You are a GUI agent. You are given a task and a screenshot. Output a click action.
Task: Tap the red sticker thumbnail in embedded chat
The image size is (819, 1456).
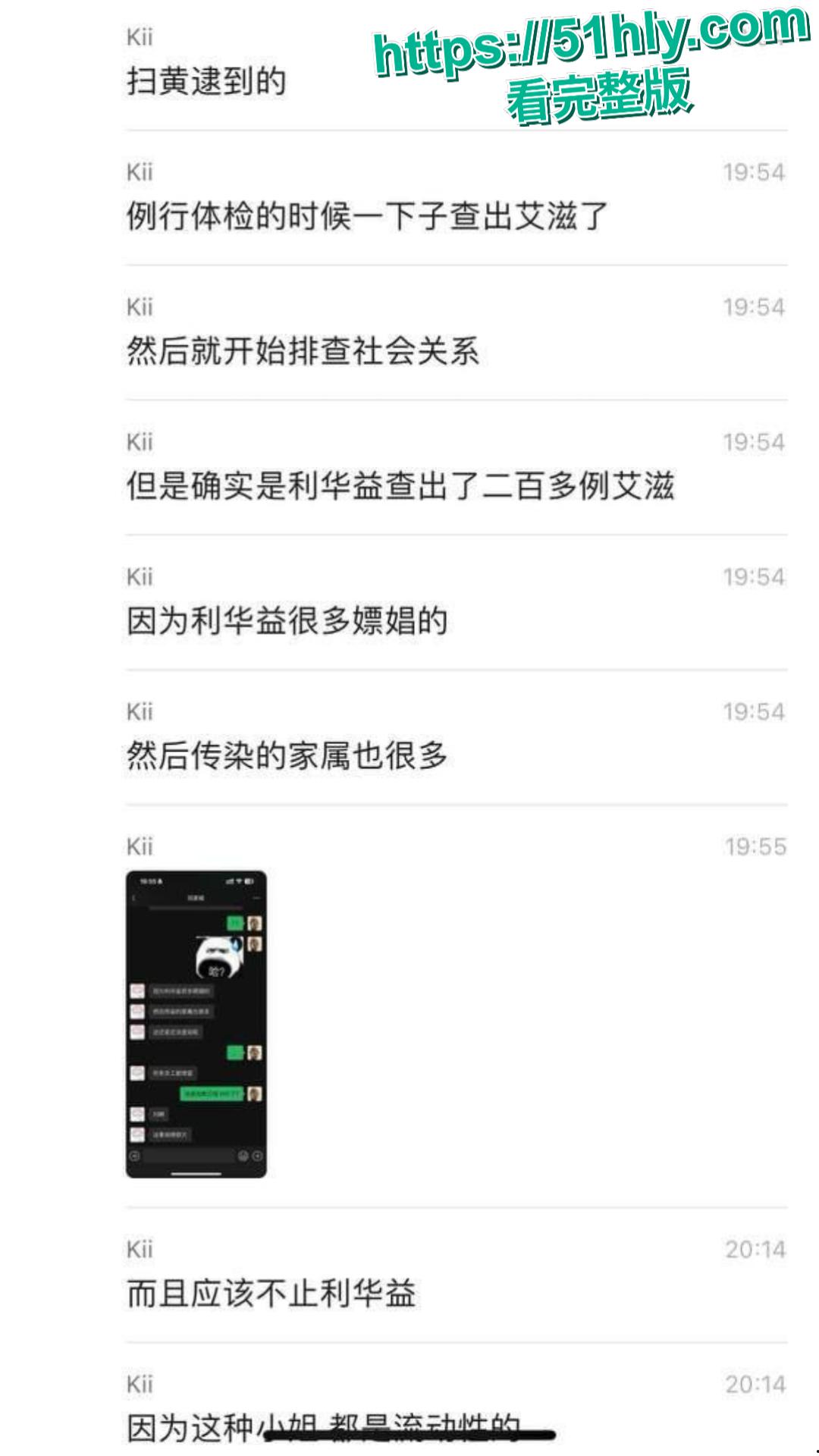[x=138, y=992]
